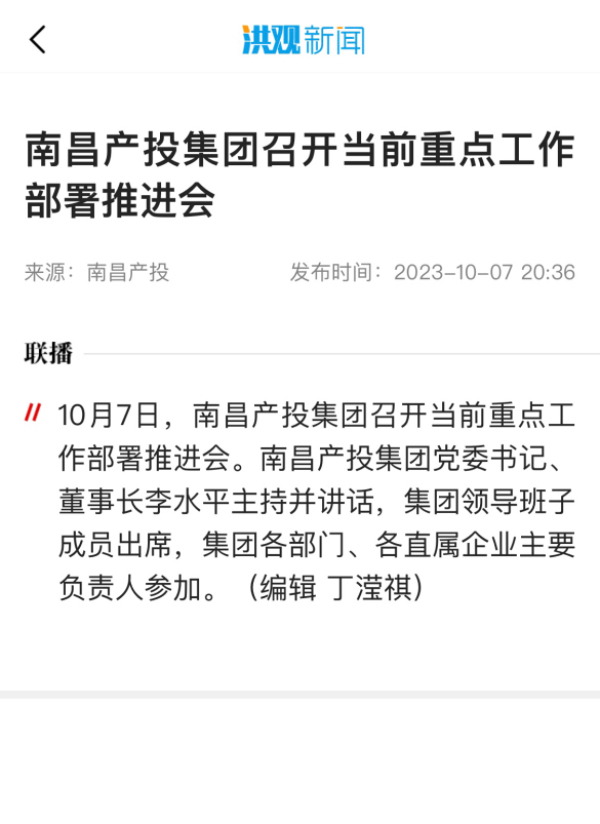Go back using the top-left arrow
The height and width of the screenshot is (824, 600).
[x=37, y=40]
